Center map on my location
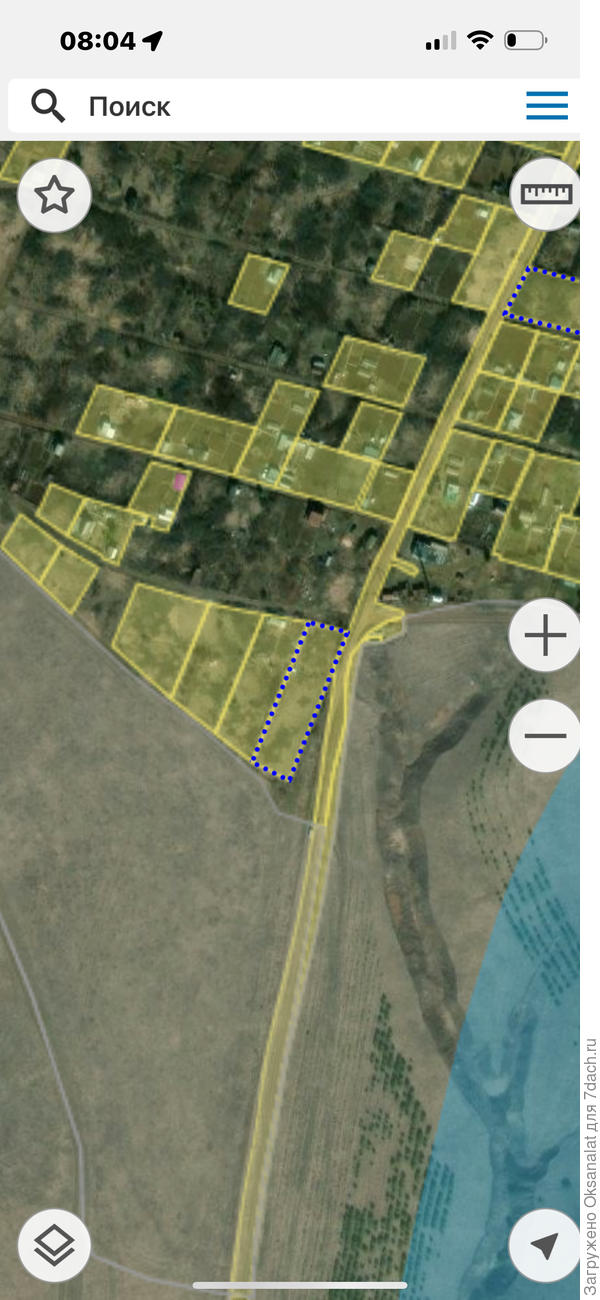The height and width of the screenshot is (1300, 600). [544, 1245]
